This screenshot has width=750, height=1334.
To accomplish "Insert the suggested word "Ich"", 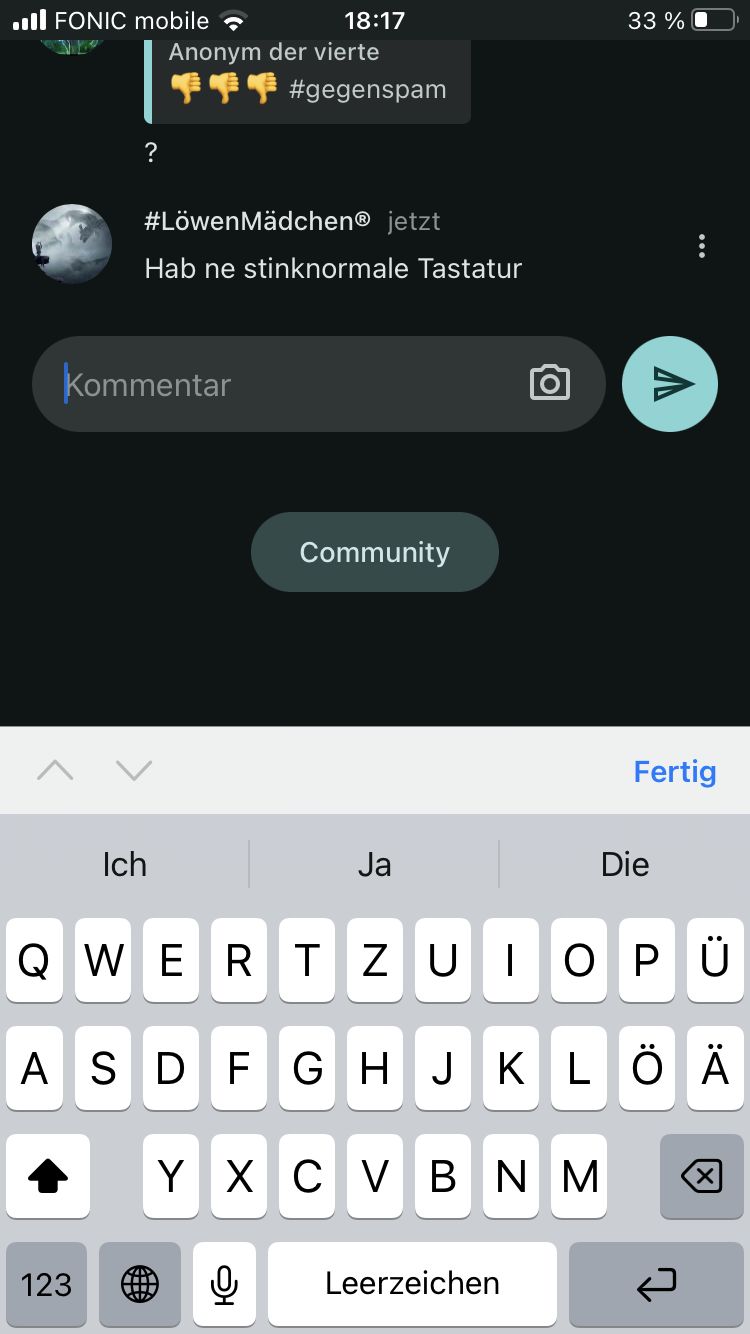I will [125, 864].
